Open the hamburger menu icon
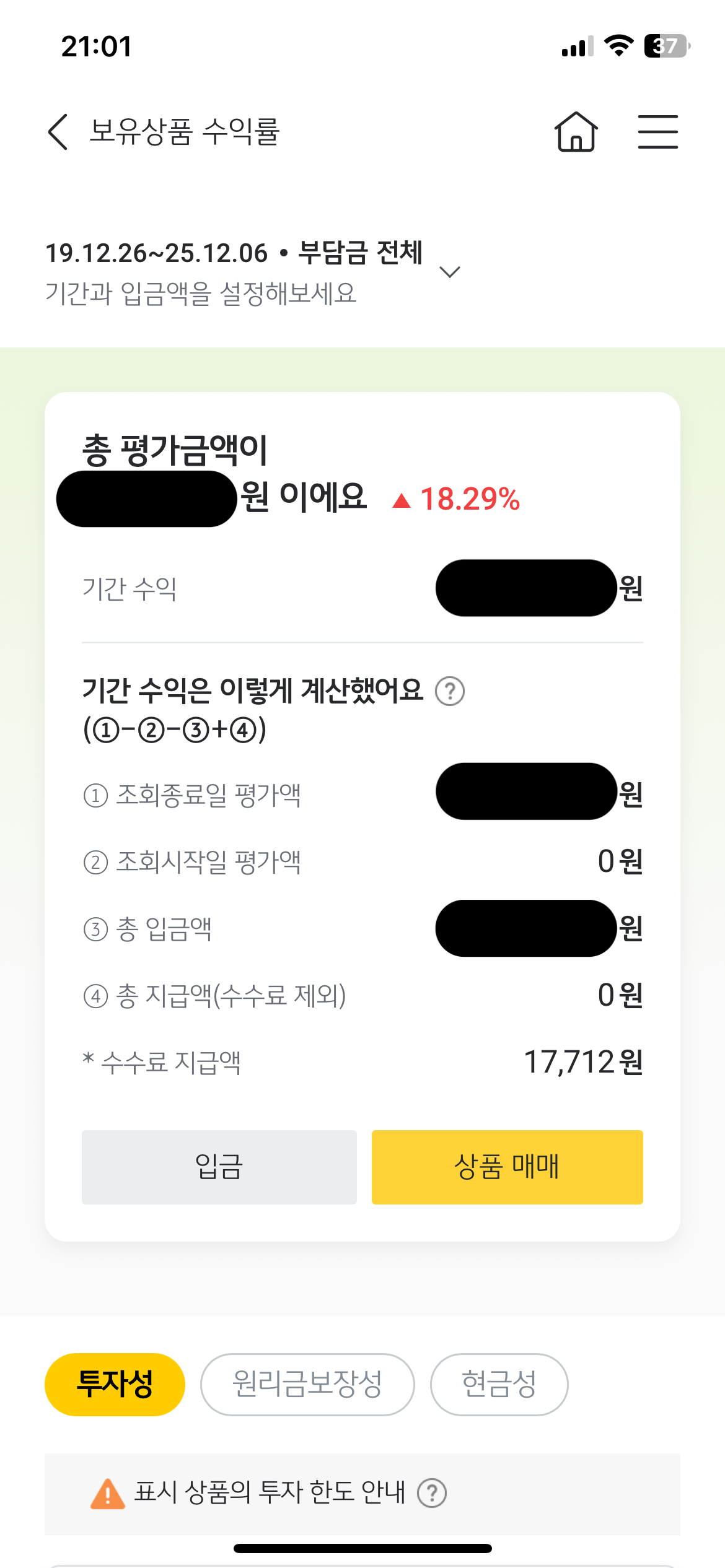 click(x=657, y=132)
